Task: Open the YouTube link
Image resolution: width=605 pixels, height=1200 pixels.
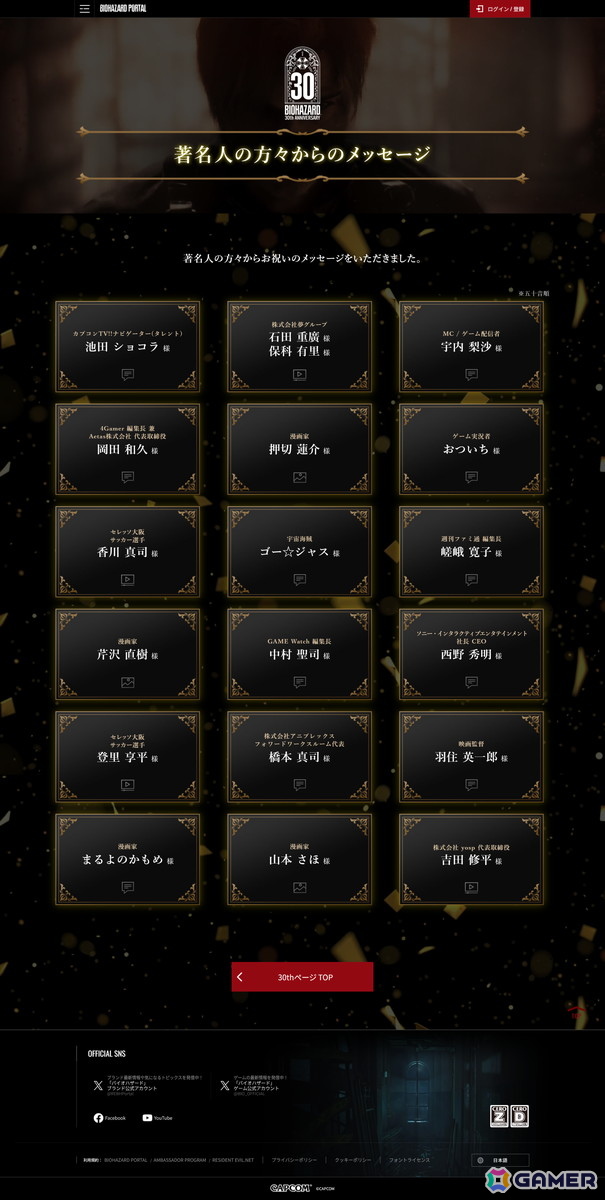Action: [x=157, y=1118]
